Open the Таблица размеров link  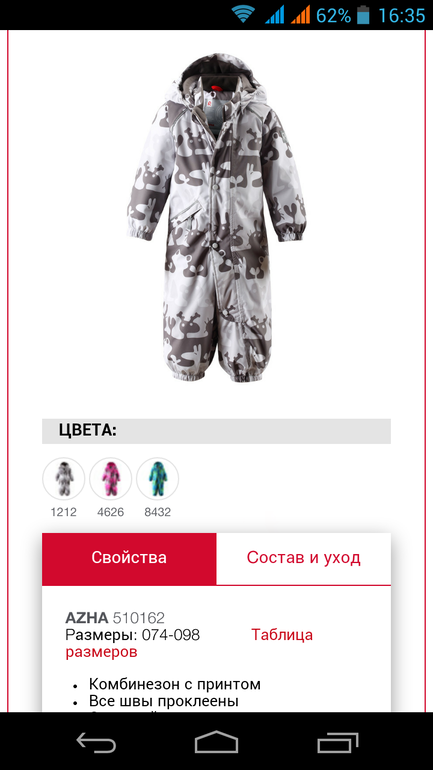(x=189, y=643)
